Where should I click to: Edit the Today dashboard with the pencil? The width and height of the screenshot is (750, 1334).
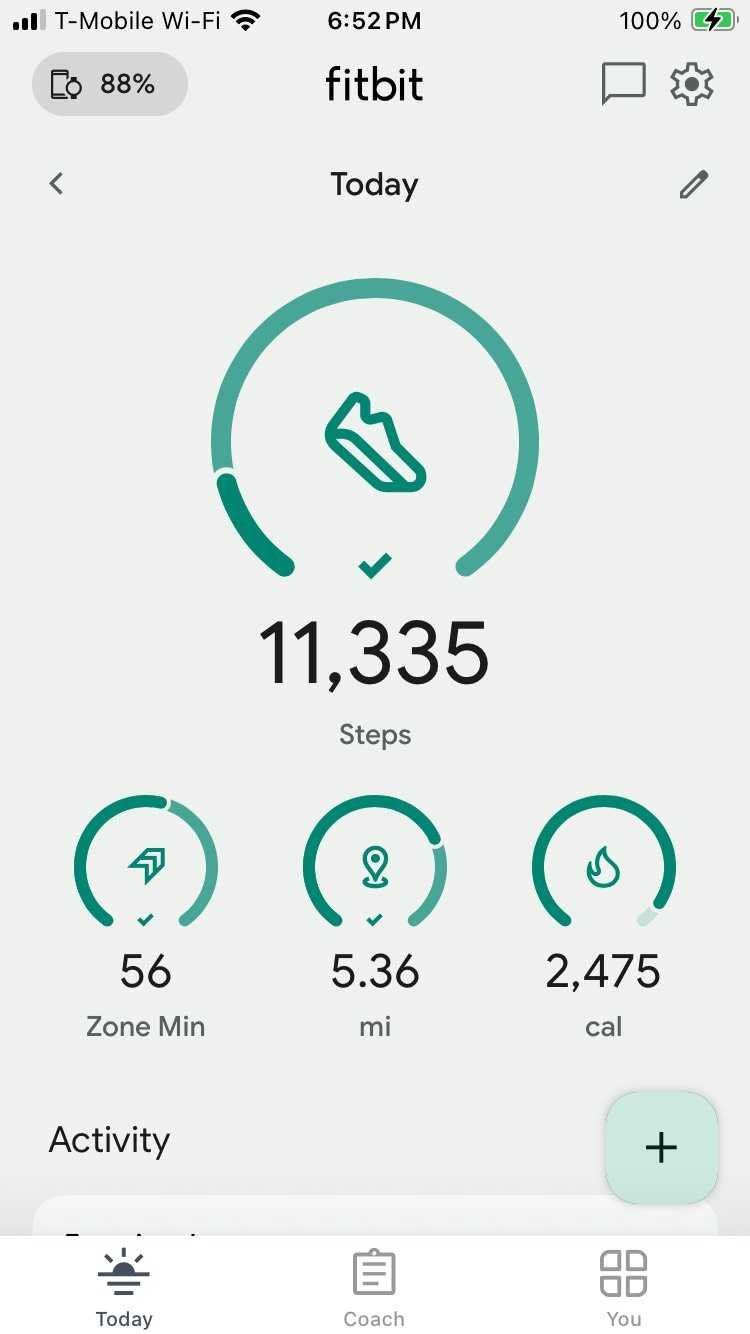pos(694,184)
